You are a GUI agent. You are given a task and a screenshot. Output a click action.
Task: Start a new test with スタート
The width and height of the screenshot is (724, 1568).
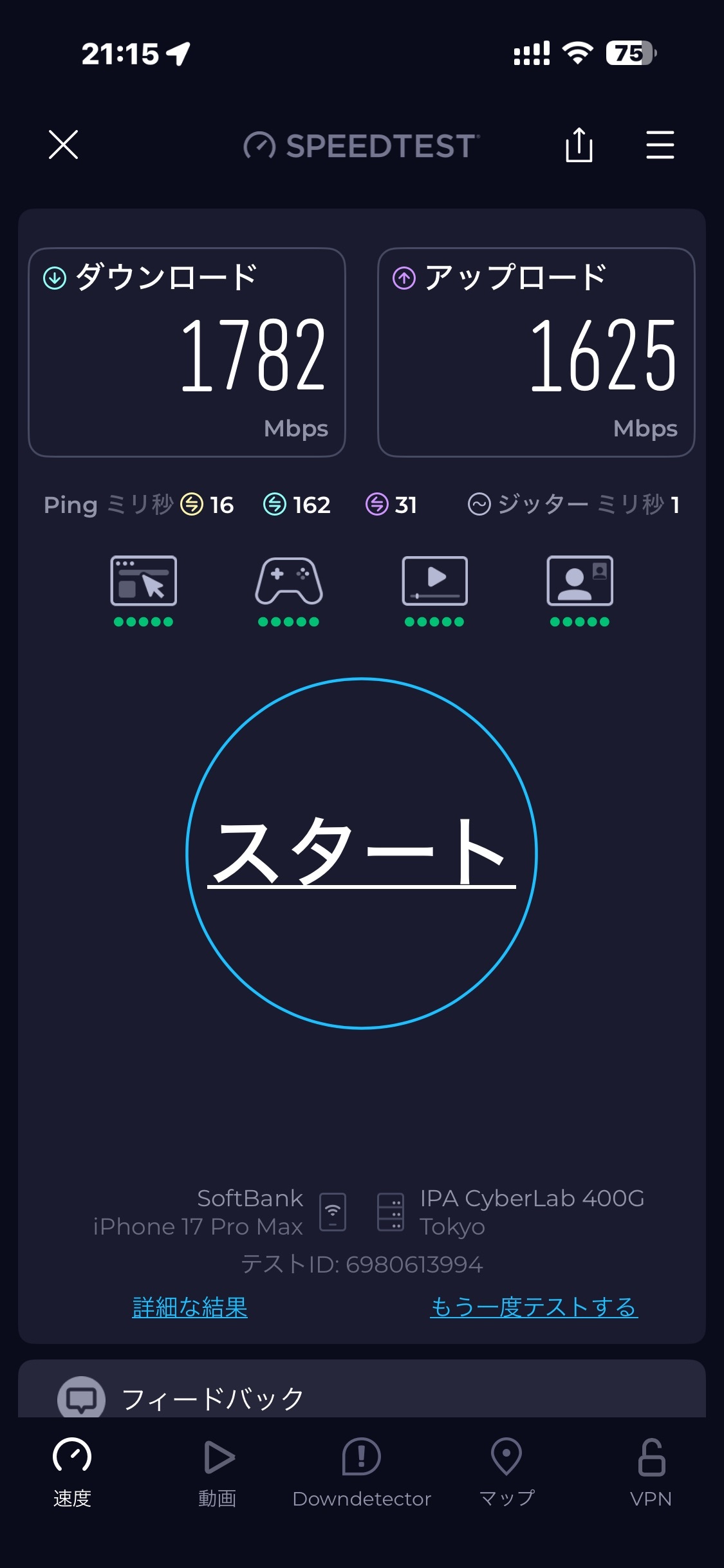pyautogui.click(x=362, y=853)
